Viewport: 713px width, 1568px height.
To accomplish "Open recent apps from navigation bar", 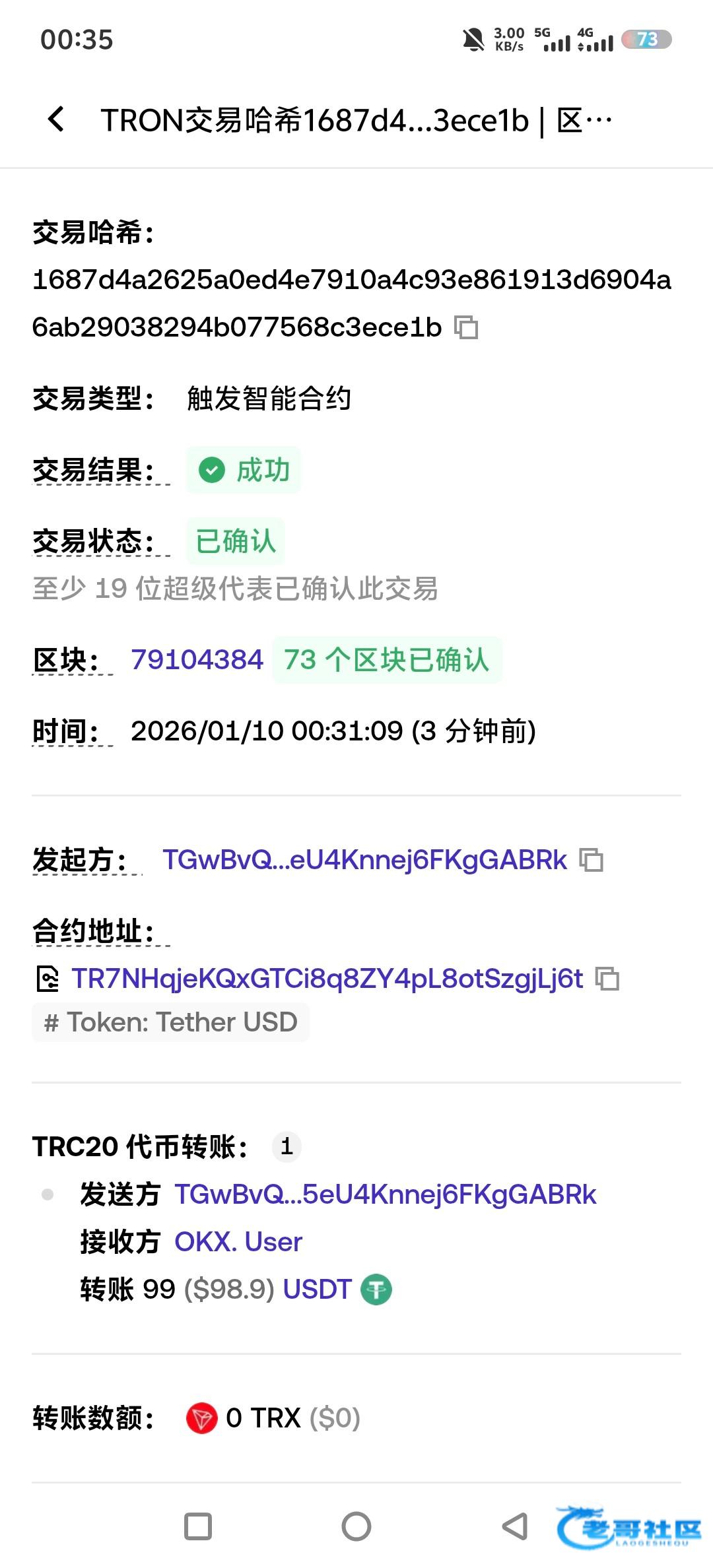I will coord(198,1526).
